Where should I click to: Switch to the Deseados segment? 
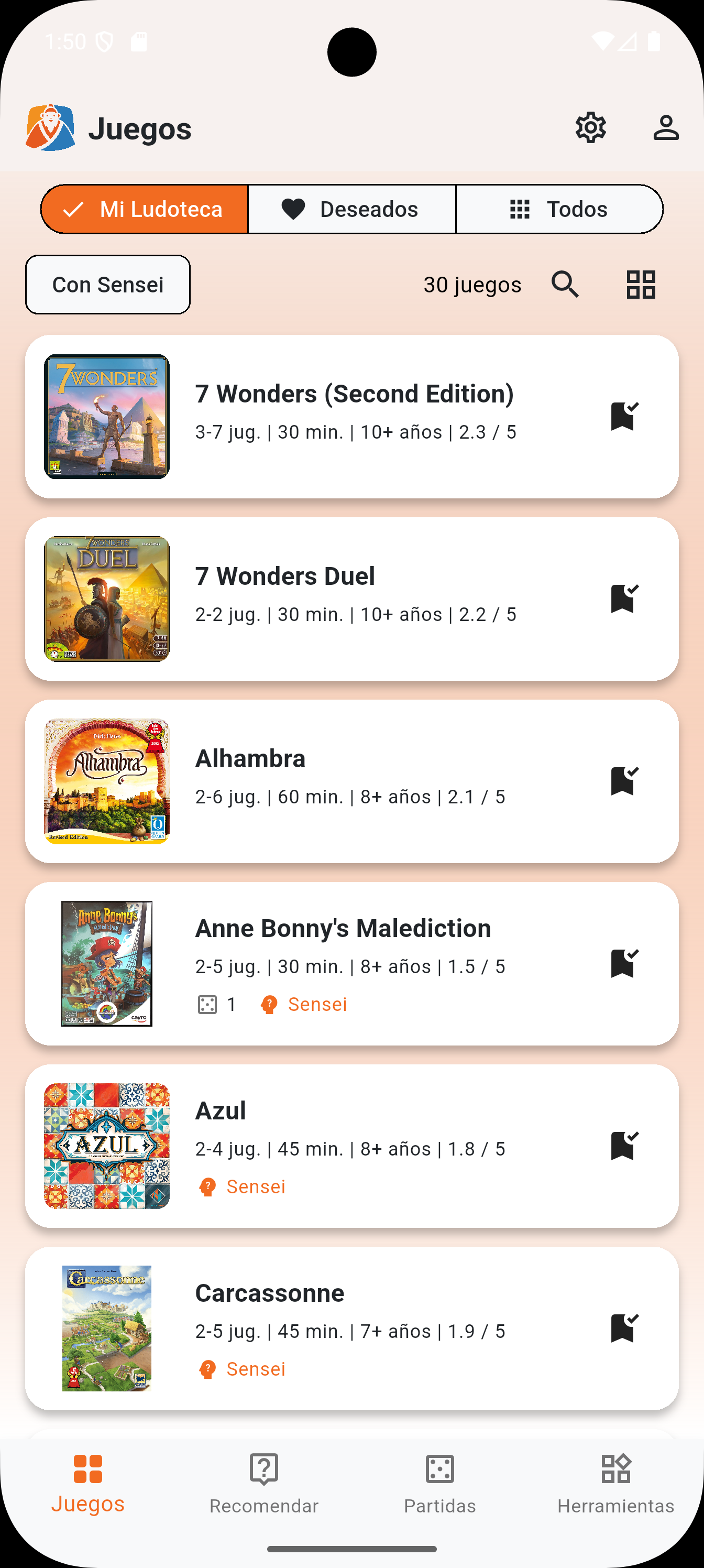pyautogui.click(x=351, y=210)
